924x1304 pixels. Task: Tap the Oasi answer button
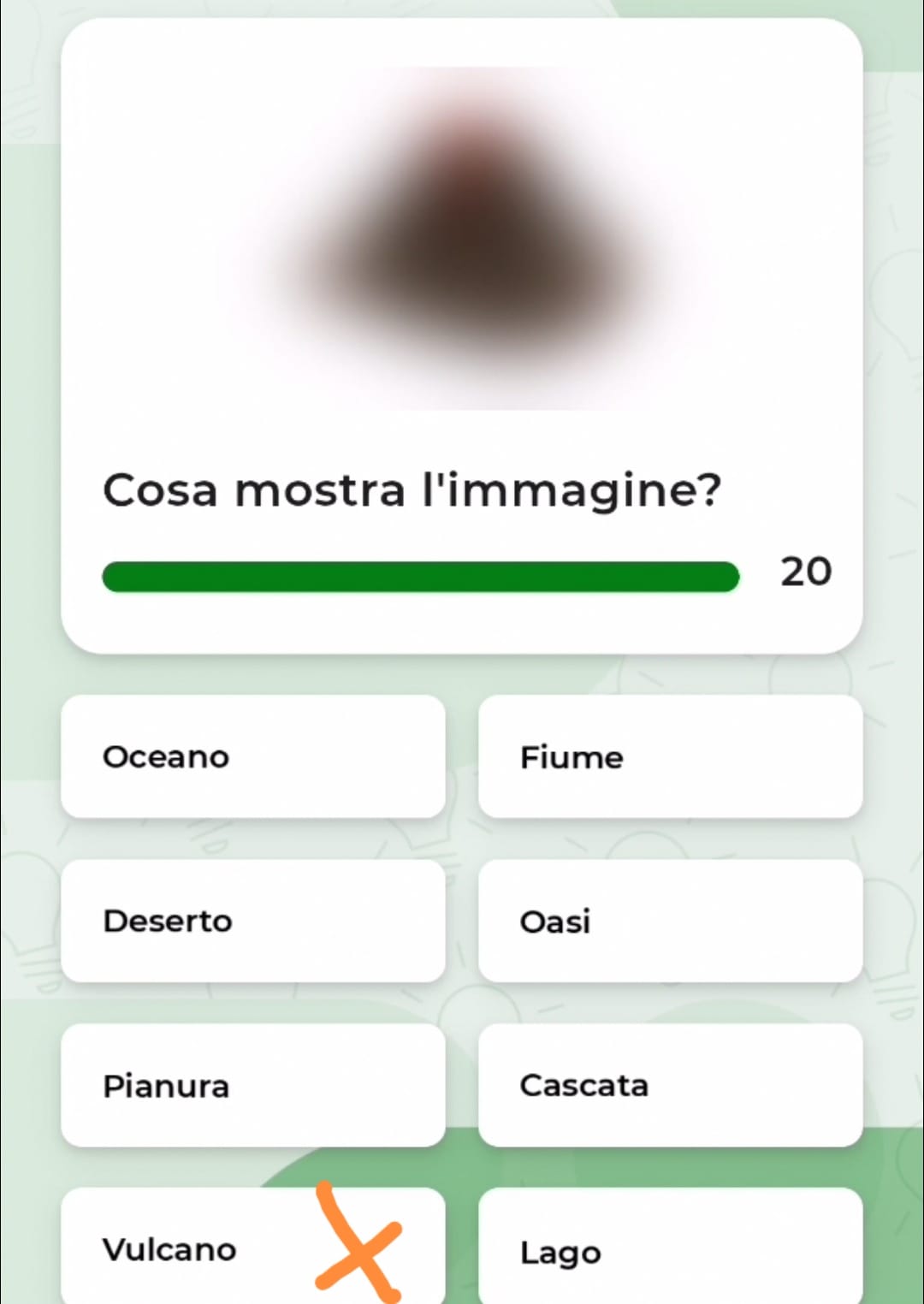point(670,921)
